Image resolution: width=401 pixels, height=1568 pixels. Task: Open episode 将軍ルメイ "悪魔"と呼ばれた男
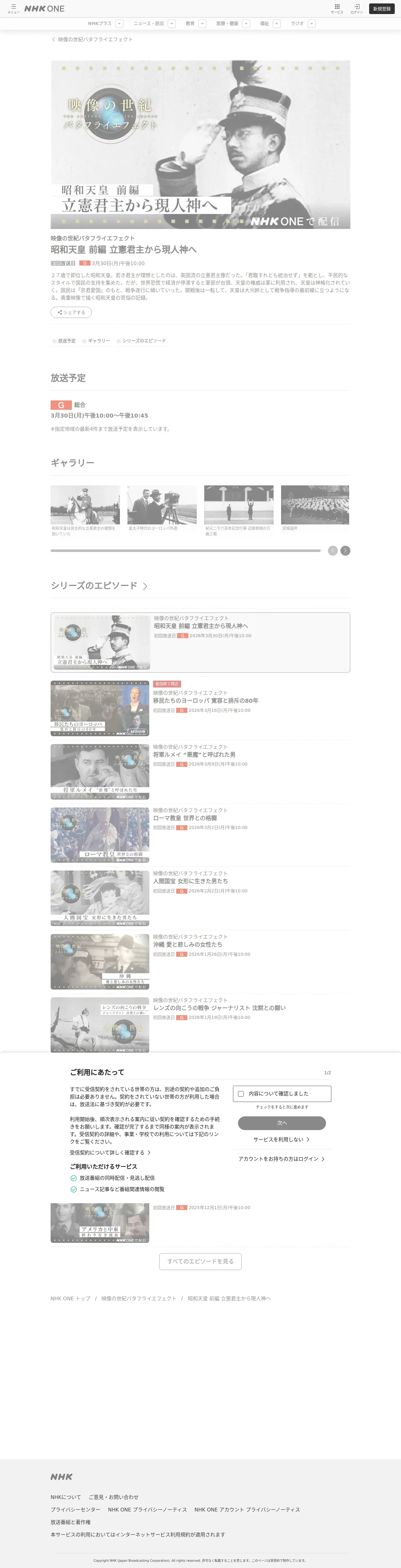click(x=194, y=755)
